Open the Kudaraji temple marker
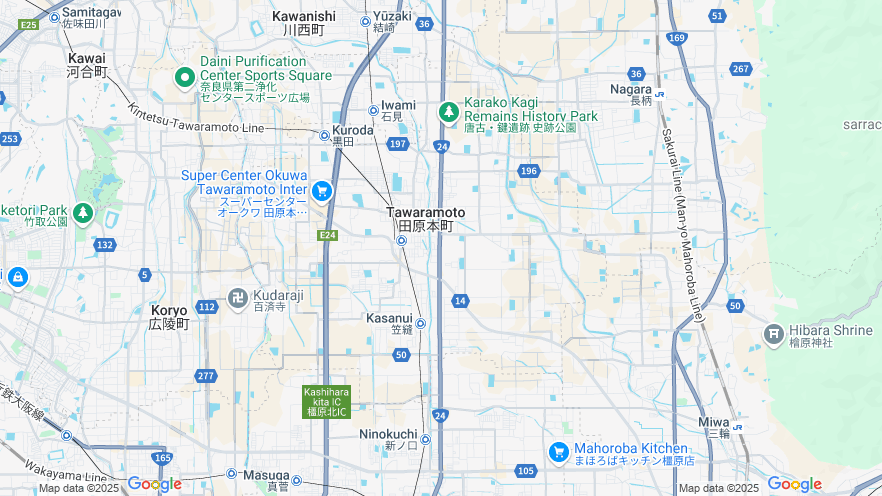Viewport: 882px width, 496px height. point(237,297)
